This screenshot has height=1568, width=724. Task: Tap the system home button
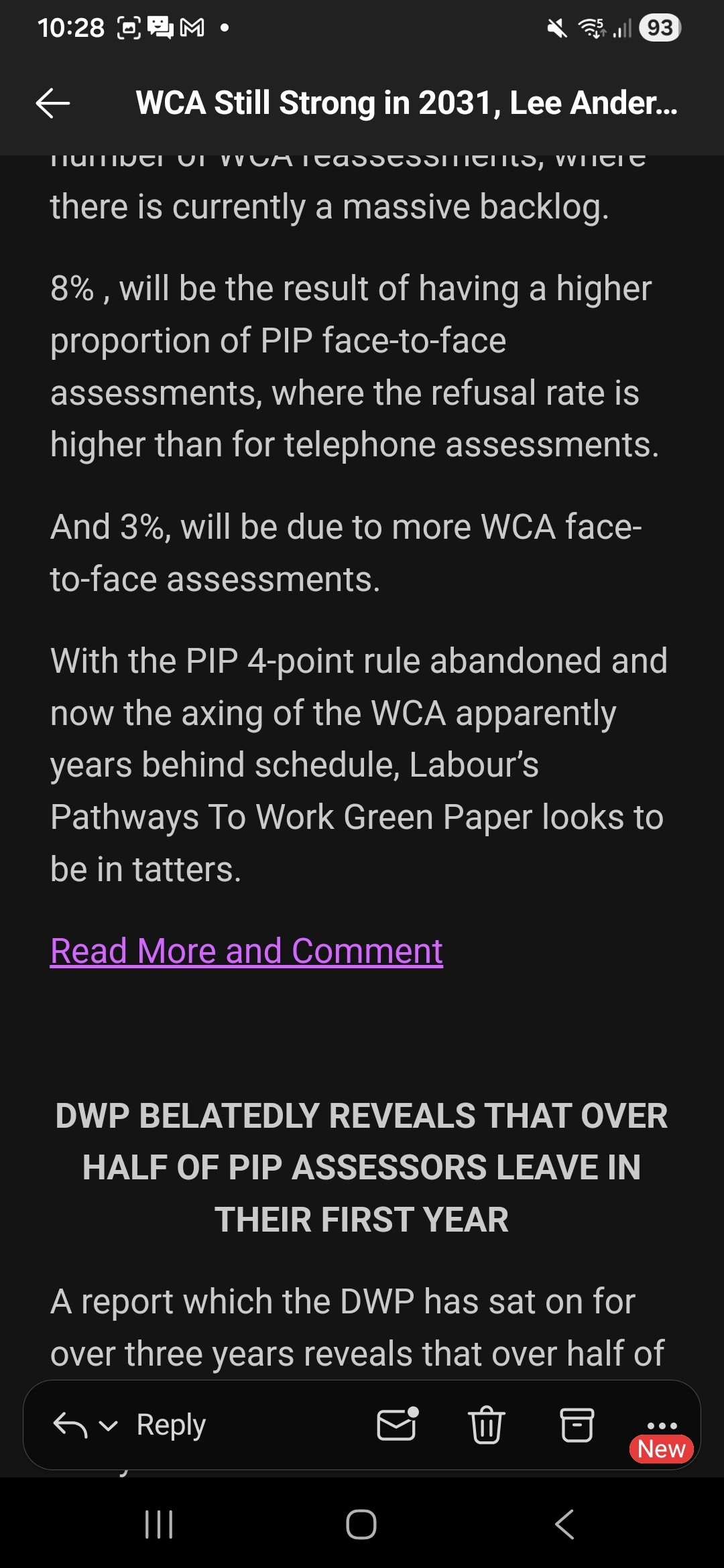tap(361, 1524)
